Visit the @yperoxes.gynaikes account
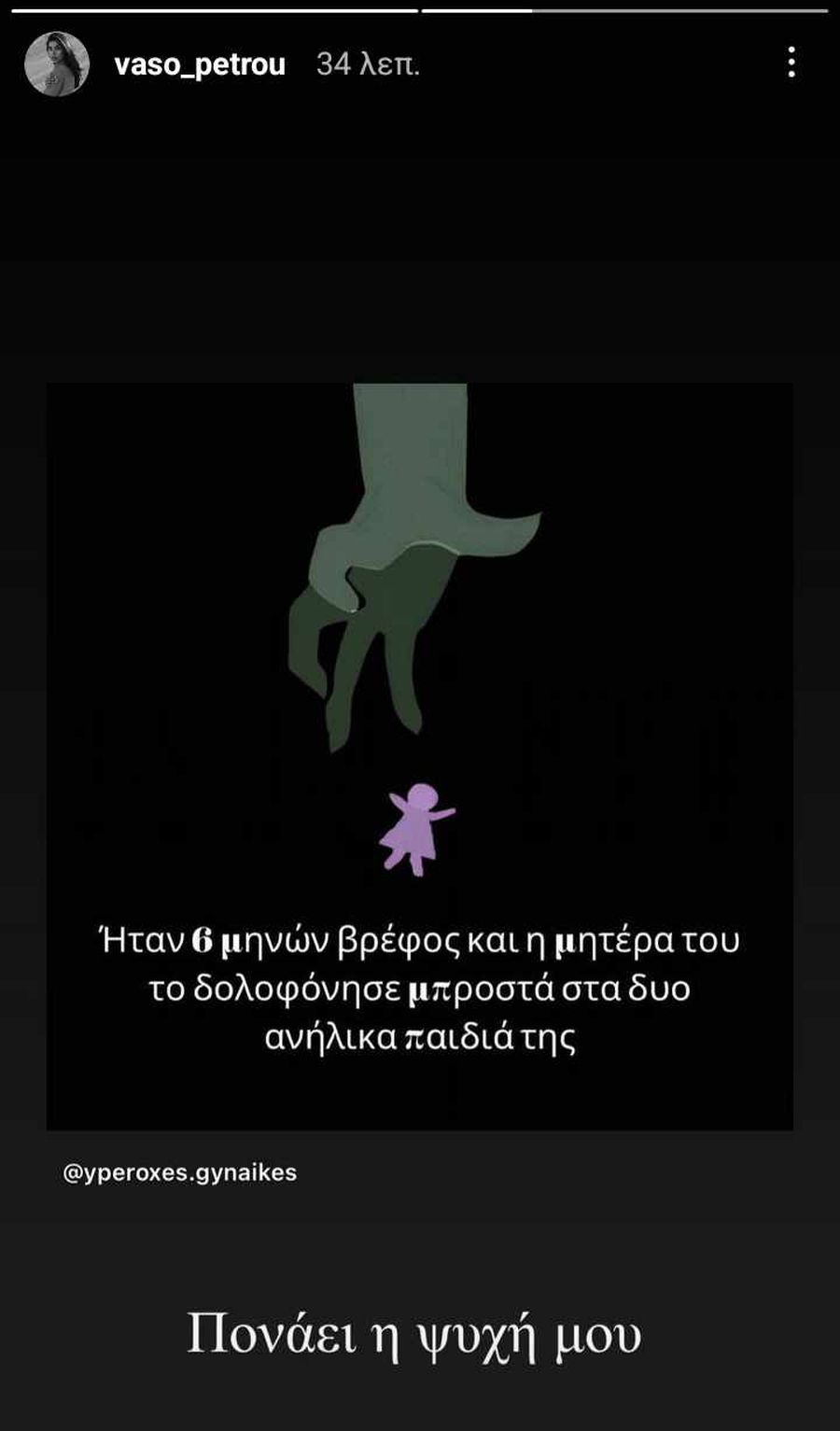Image resolution: width=840 pixels, height=1431 pixels. point(179,1172)
